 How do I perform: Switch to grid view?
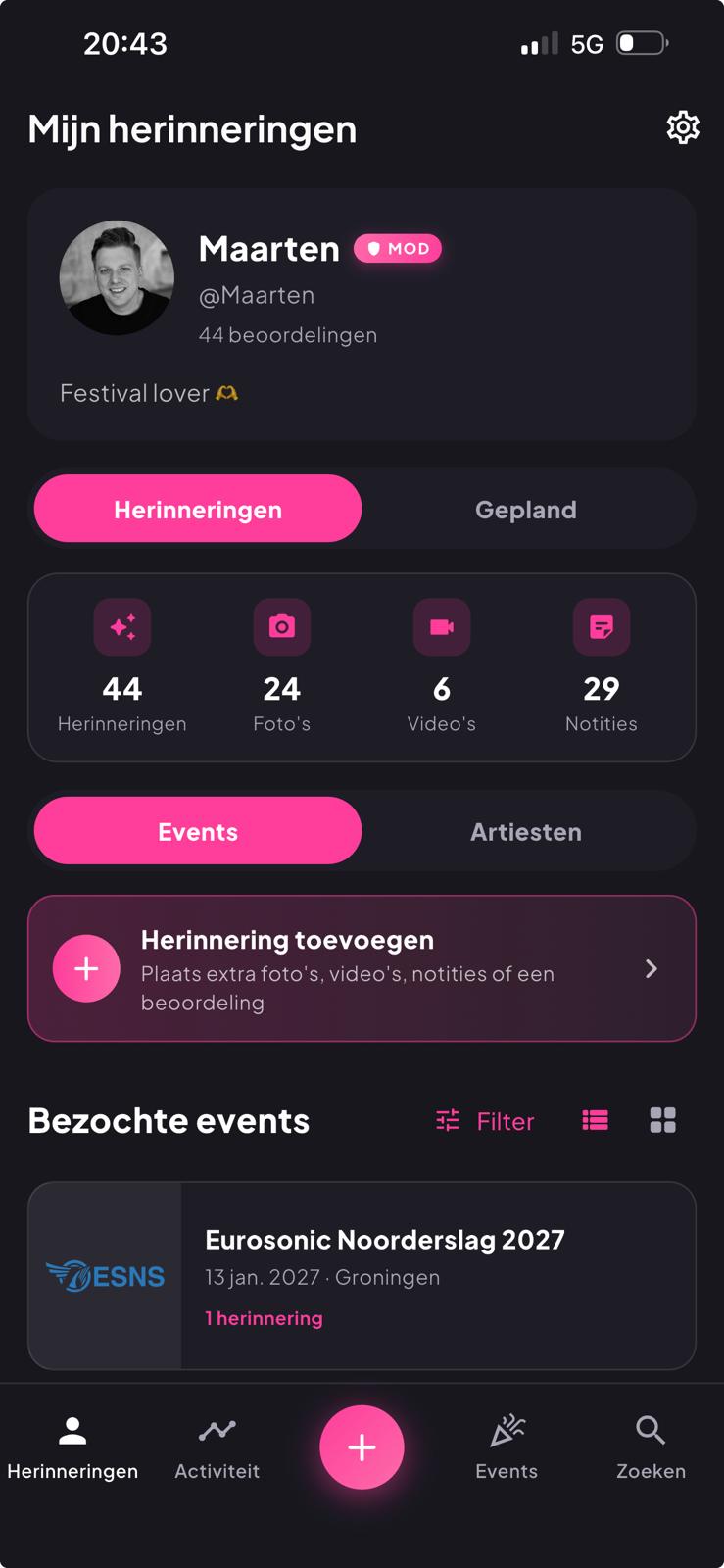click(663, 1120)
